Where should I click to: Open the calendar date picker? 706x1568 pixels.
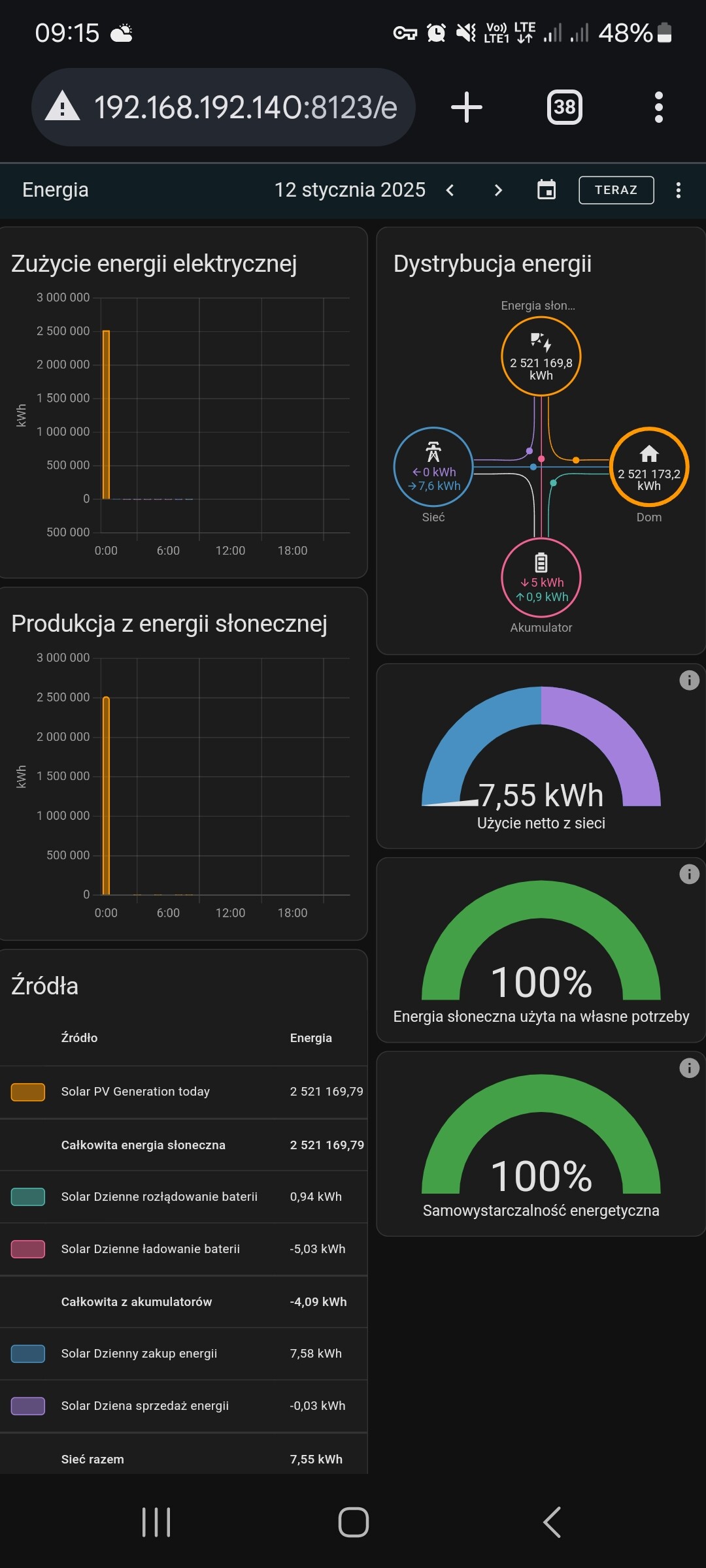546,190
